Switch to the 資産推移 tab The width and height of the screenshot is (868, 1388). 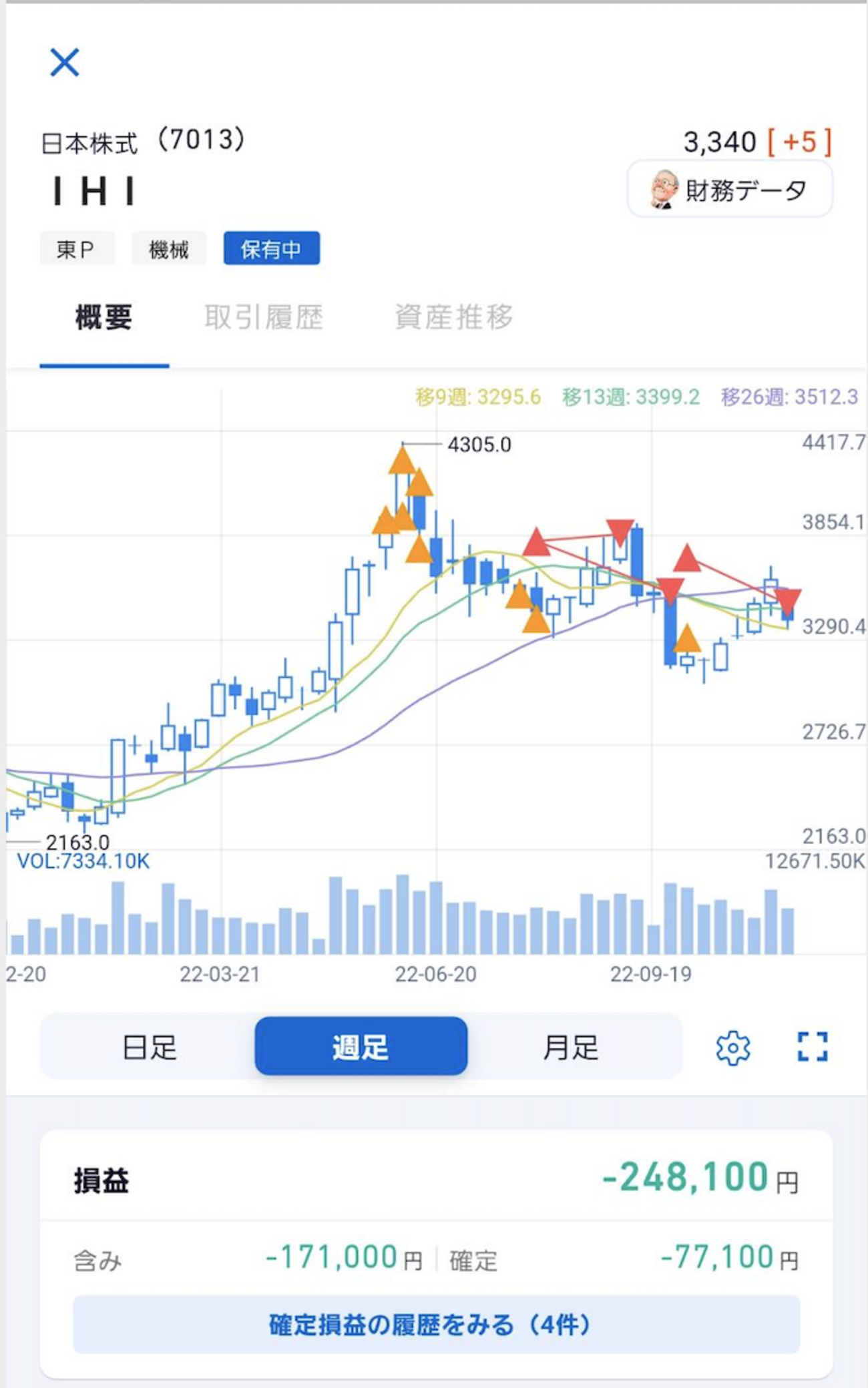click(454, 317)
